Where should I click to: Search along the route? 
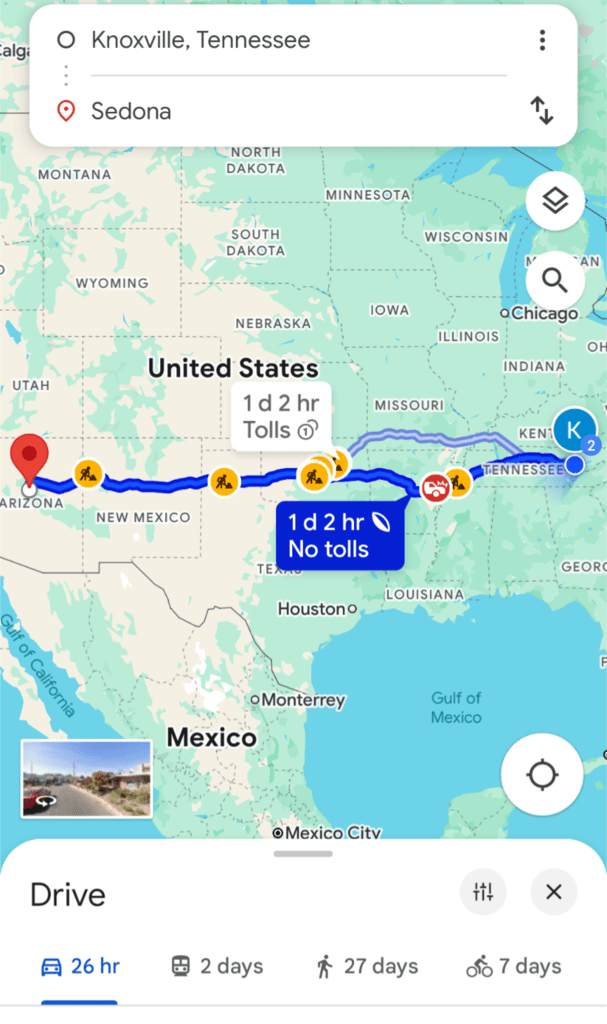coord(555,279)
